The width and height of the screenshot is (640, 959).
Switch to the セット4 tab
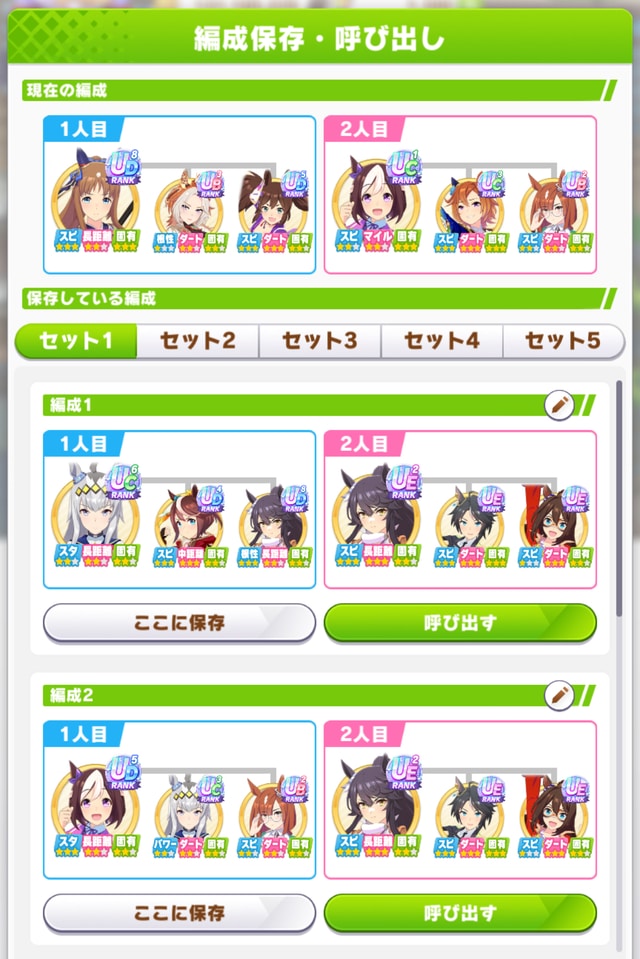click(x=441, y=341)
